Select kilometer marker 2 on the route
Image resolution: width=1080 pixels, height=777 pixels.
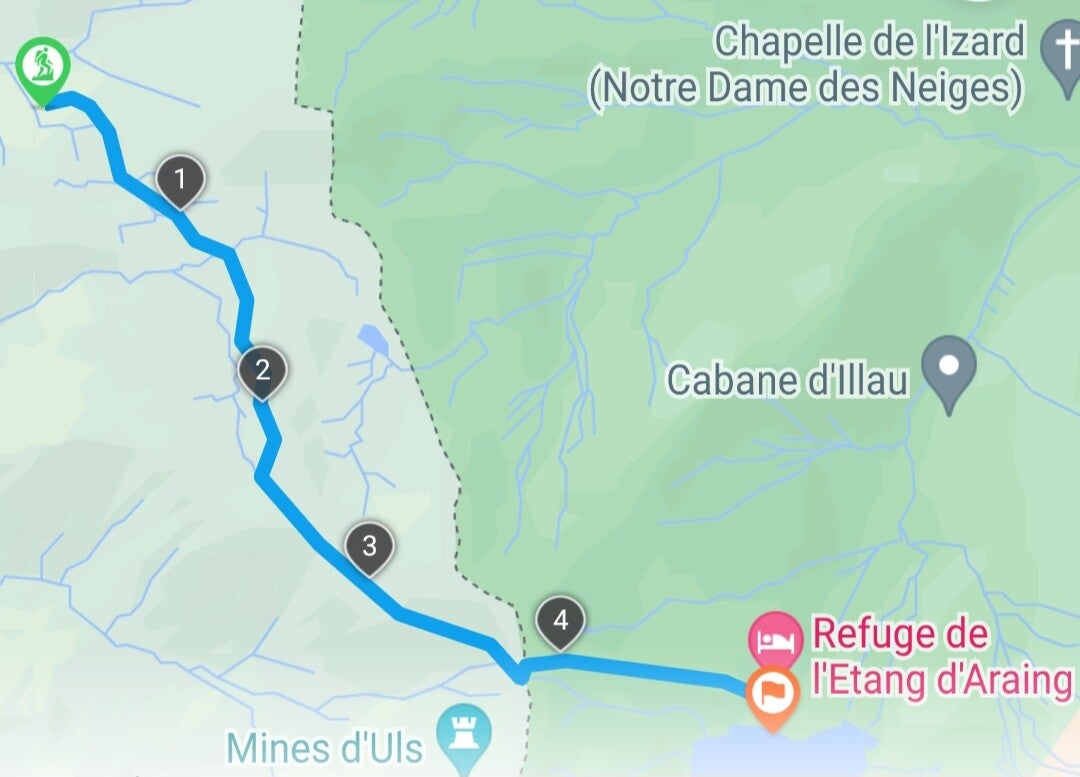coord(262,371)
